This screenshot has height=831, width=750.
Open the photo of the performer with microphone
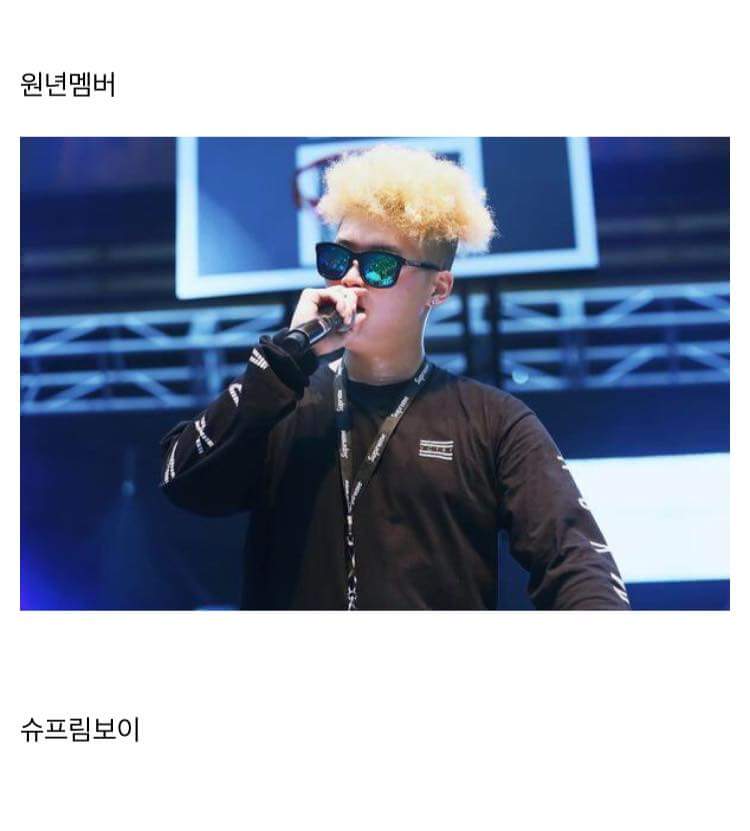[375, 373]
